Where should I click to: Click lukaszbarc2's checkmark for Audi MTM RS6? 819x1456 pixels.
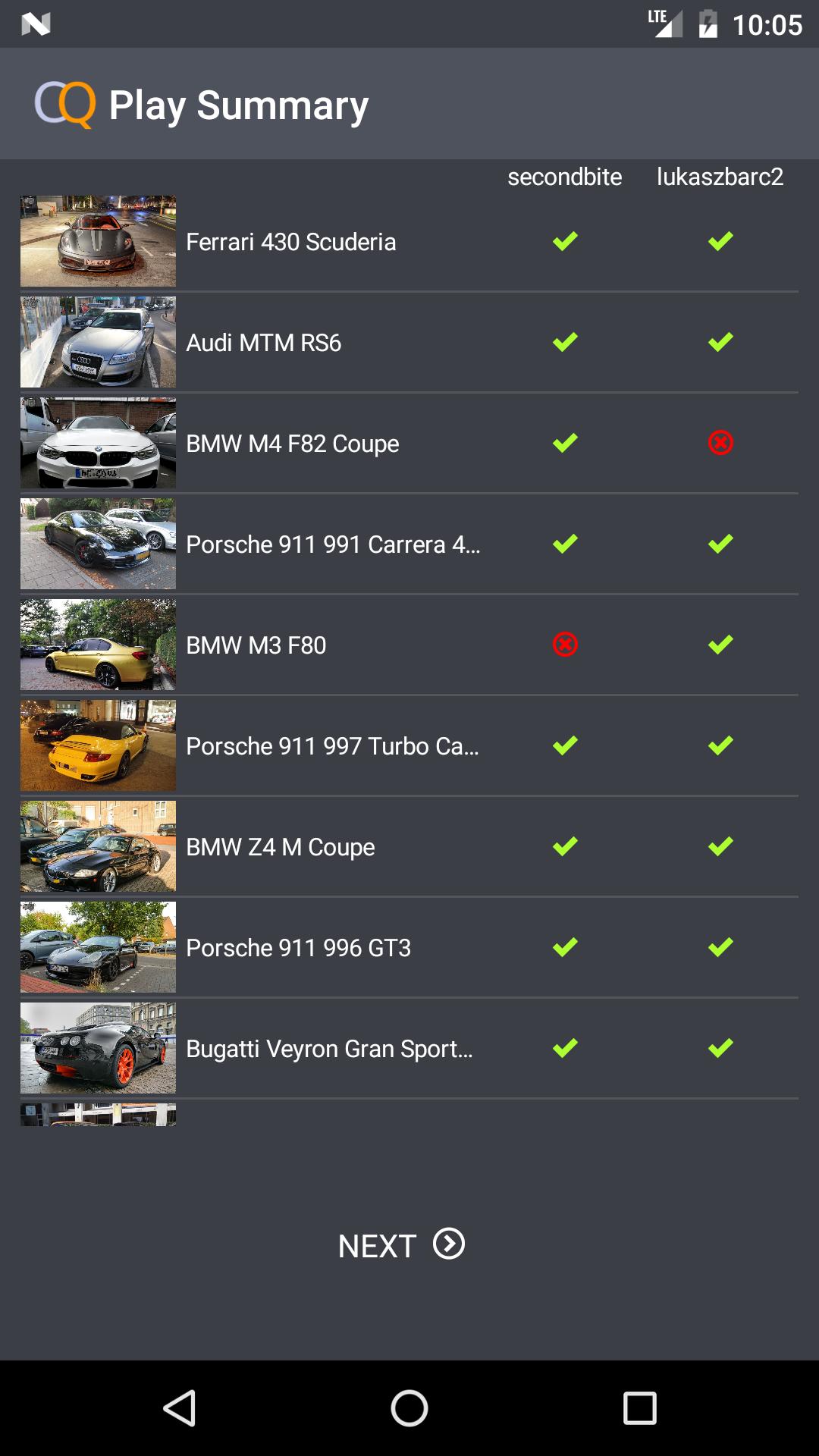click(x=717, y=342)
